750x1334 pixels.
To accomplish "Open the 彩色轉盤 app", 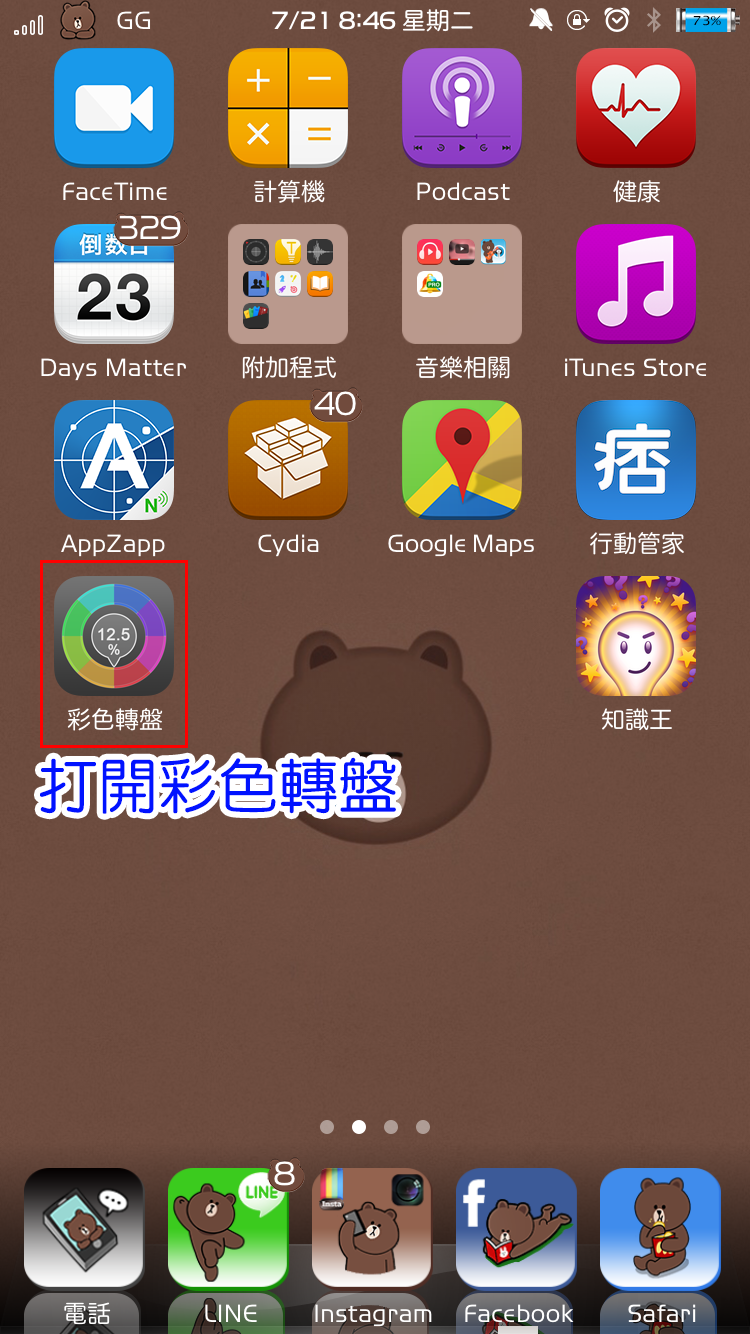I will pos(114,636).
